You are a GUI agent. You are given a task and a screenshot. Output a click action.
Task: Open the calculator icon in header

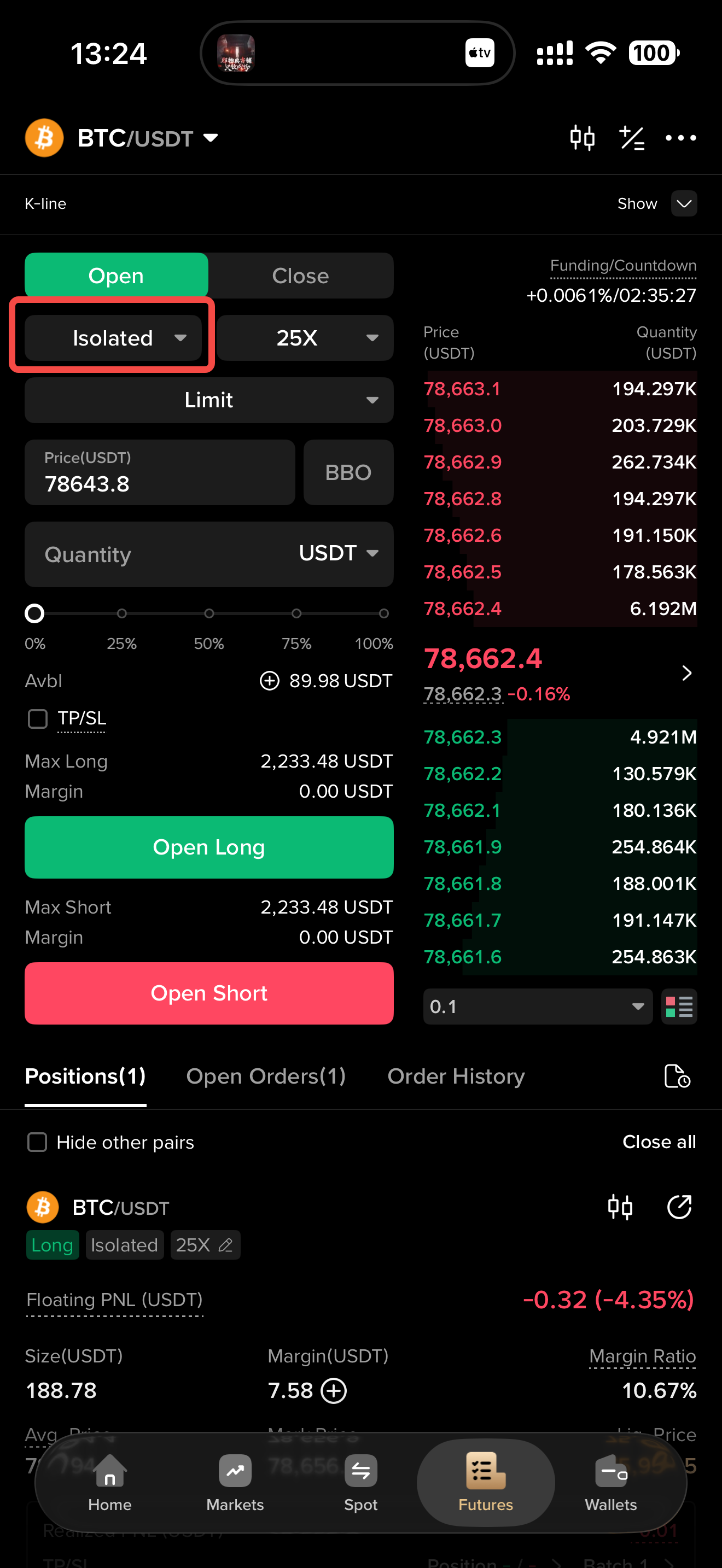pyautogui.click(x=631, y=138)
